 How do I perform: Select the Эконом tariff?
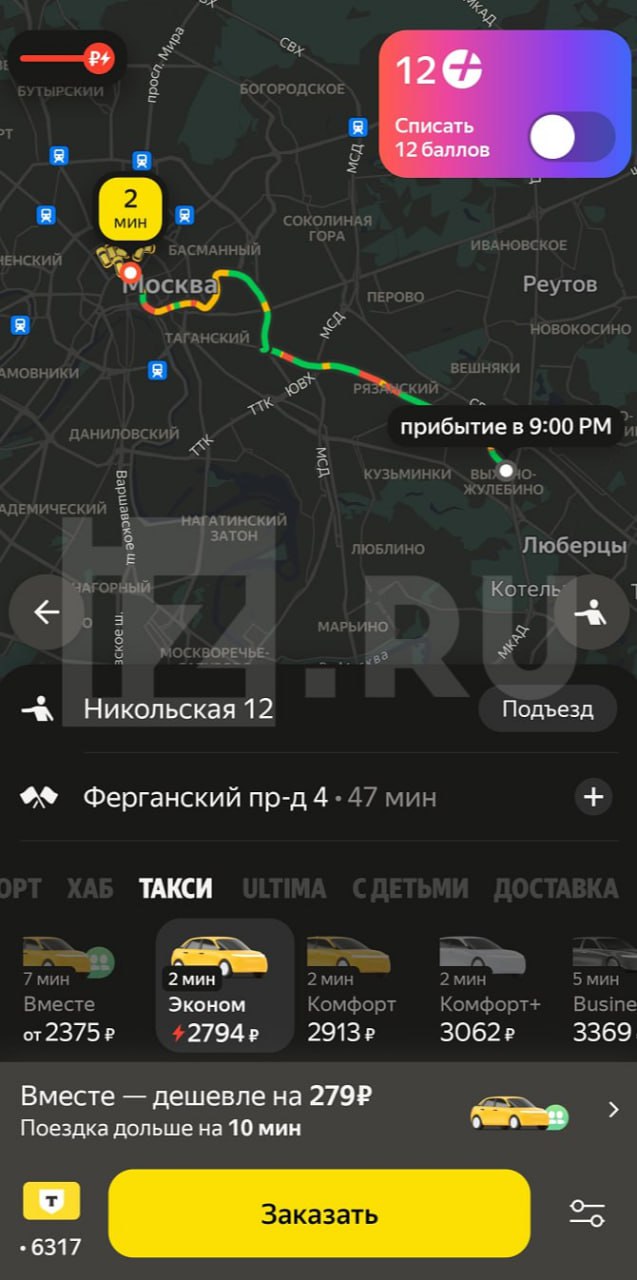coord(225,986)
